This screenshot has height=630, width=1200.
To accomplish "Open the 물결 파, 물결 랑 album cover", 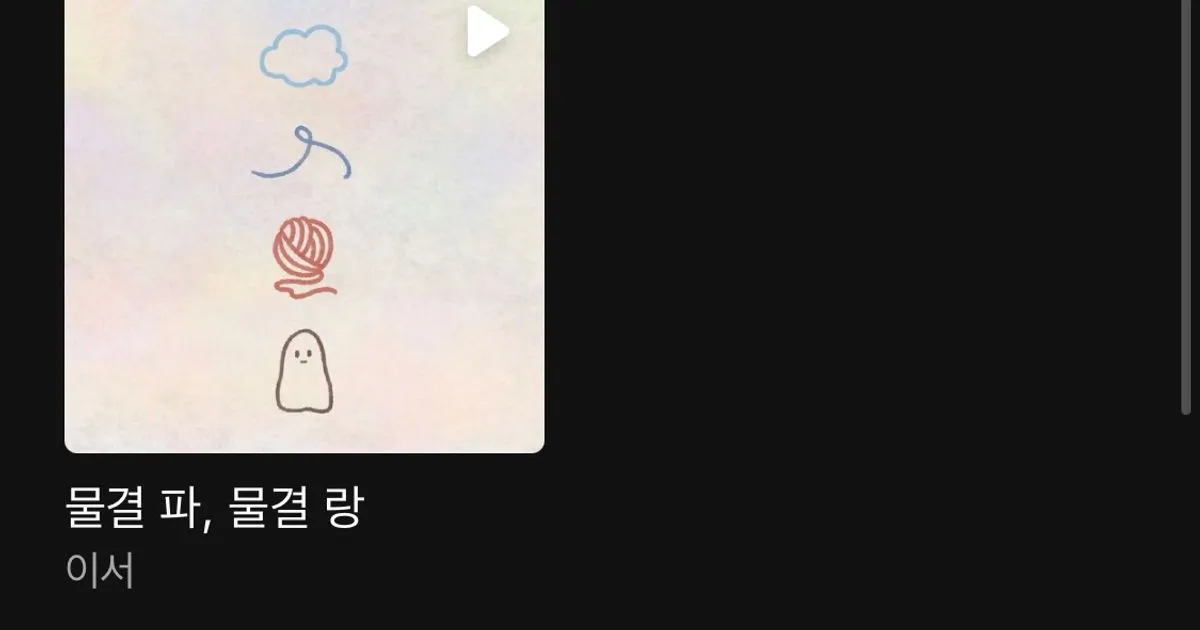I will (x=304, y=226).
